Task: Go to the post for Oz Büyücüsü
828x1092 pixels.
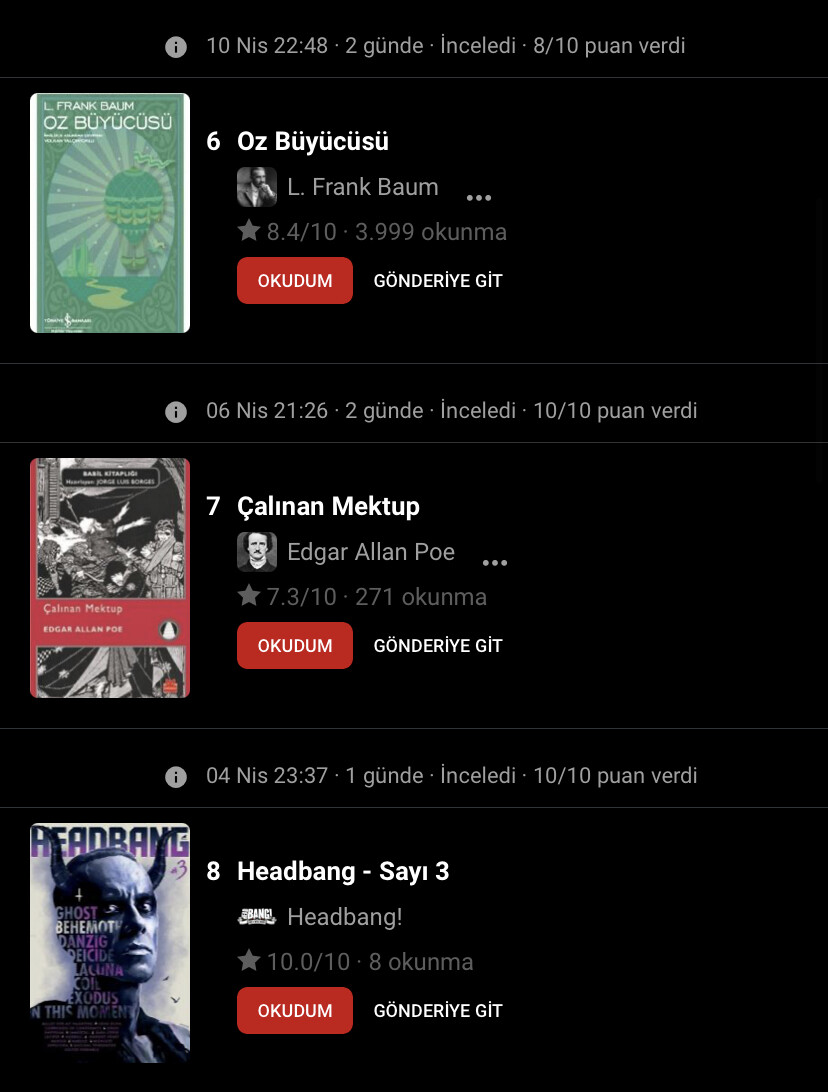Action: click(438, 281)
